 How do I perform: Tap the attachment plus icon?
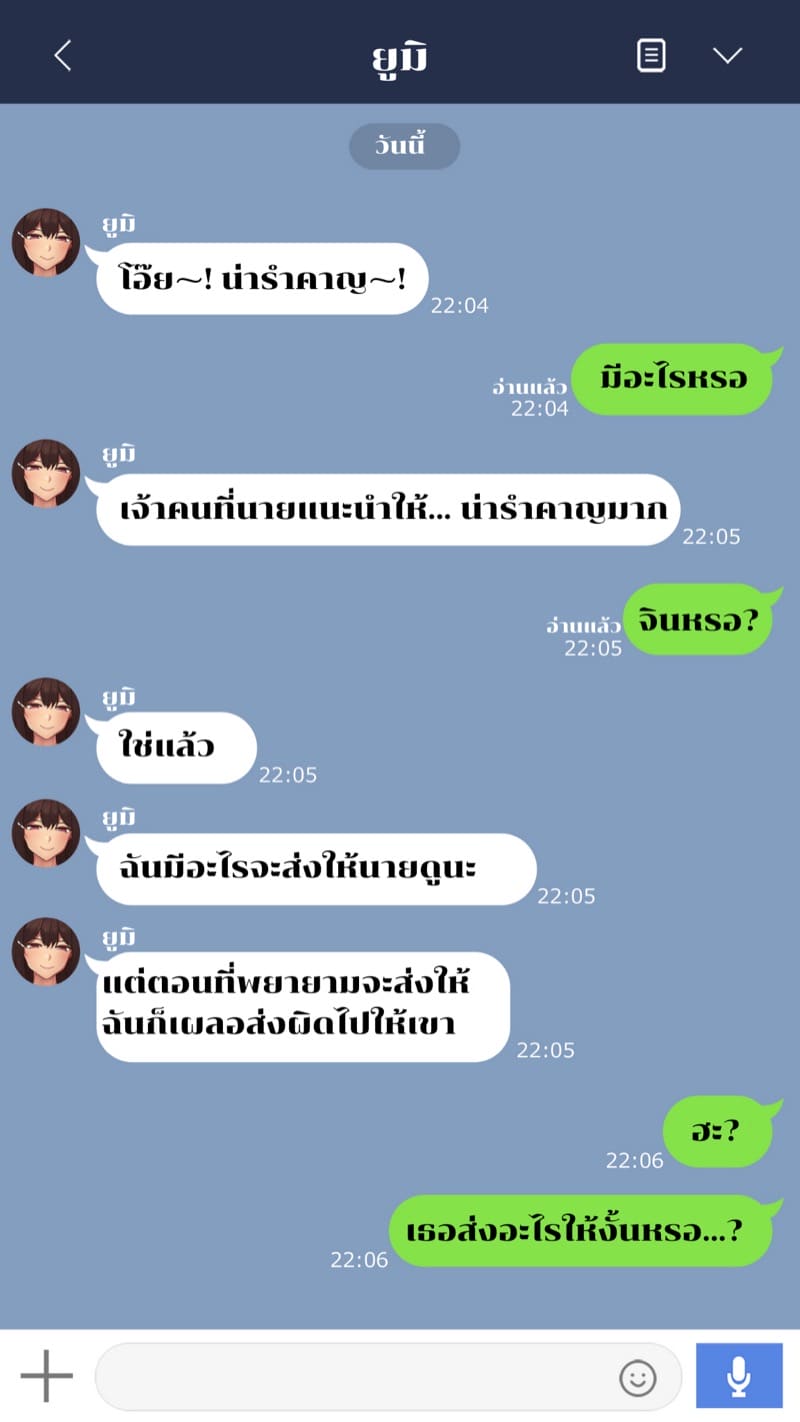point(45,1375)
